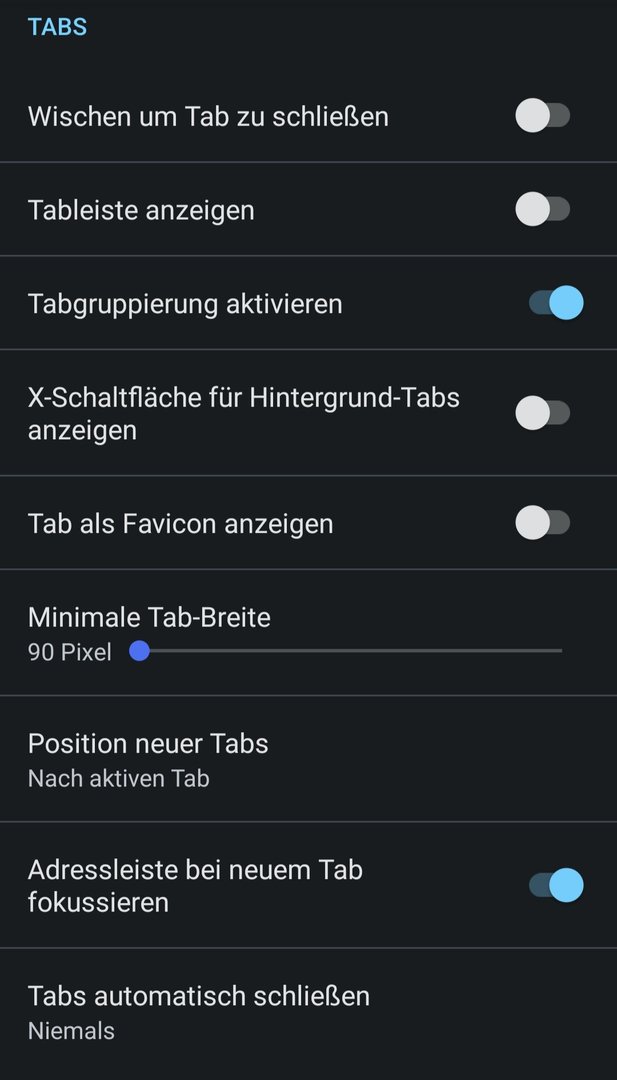Open Tabs automatisch schließen option
617x1080 pixels.
coord(198,1011)
